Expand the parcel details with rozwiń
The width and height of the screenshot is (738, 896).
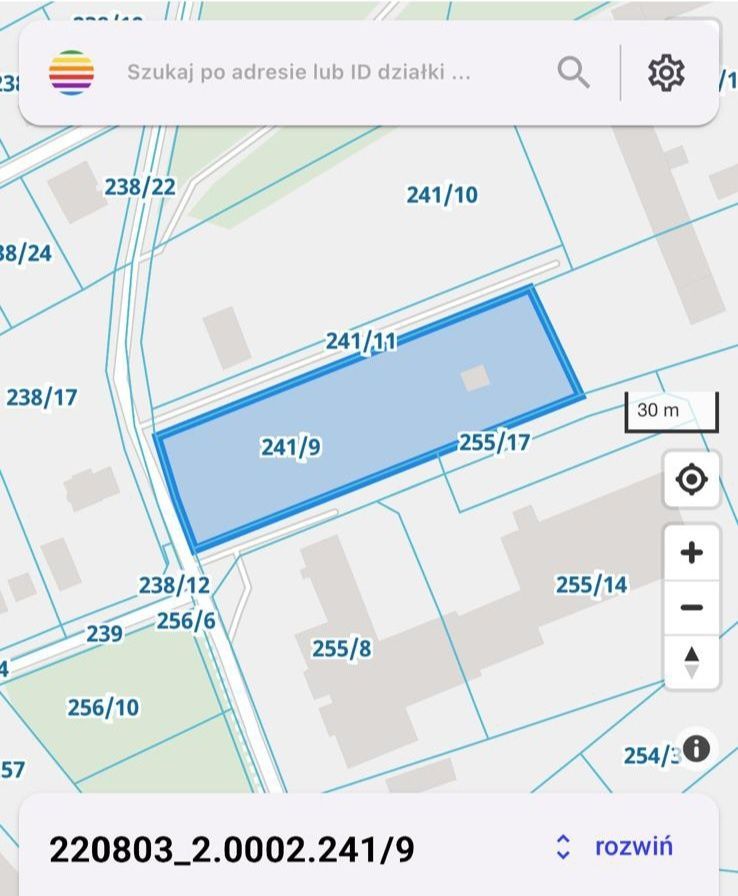[615, 847]
